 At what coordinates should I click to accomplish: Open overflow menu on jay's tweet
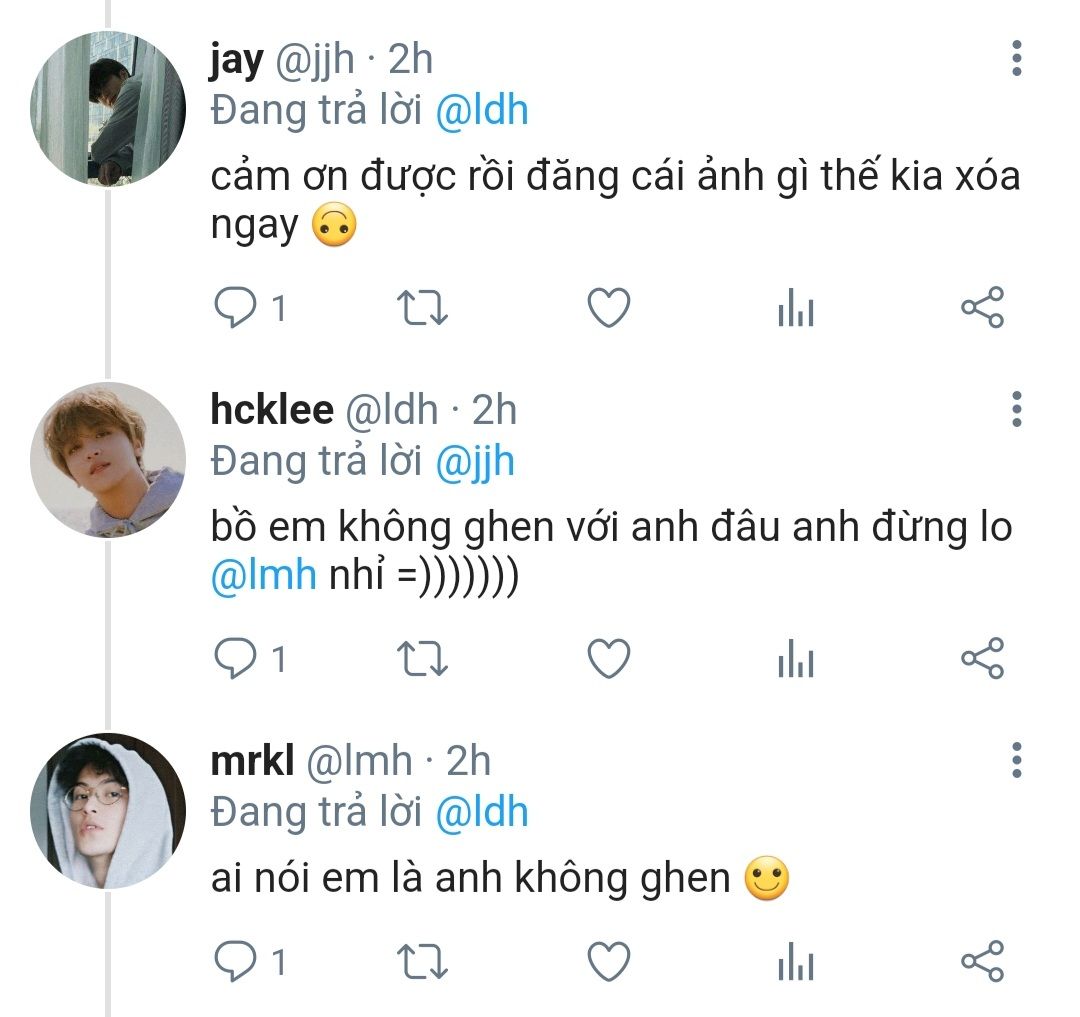[x=1016, y=59]
